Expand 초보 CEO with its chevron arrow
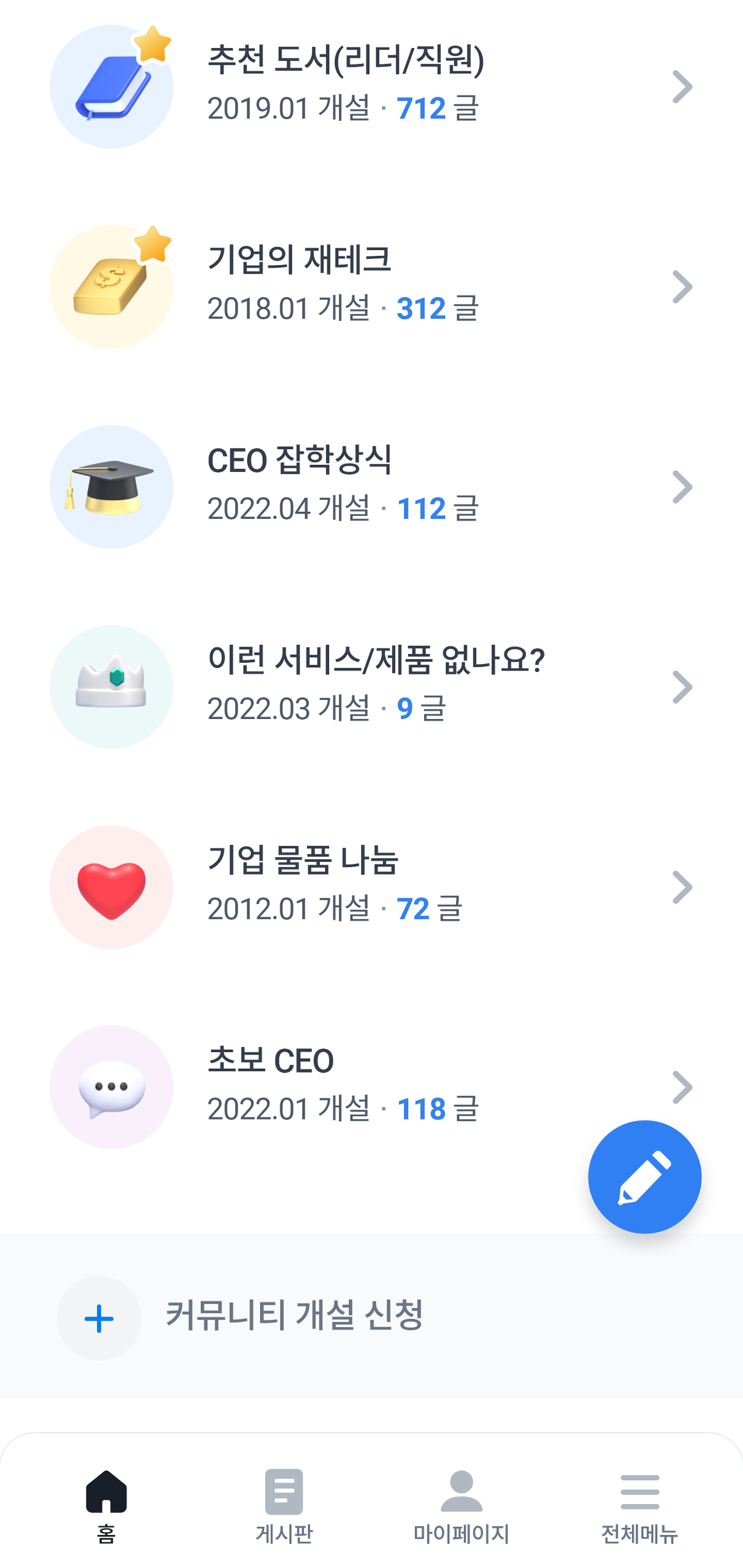 [x=682, y=1087]
